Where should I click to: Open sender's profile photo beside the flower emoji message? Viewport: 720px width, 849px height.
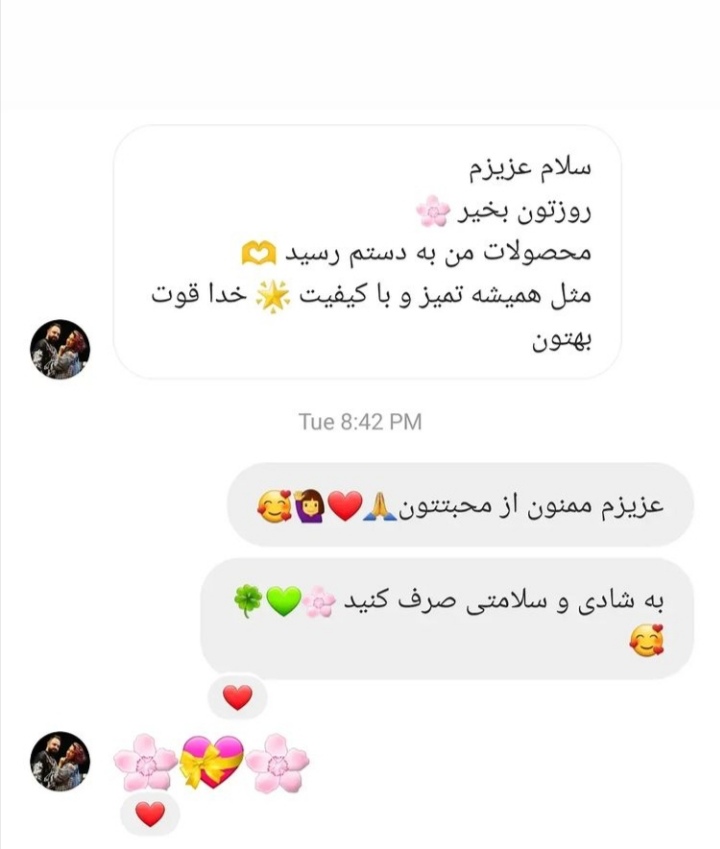[60, 761]
